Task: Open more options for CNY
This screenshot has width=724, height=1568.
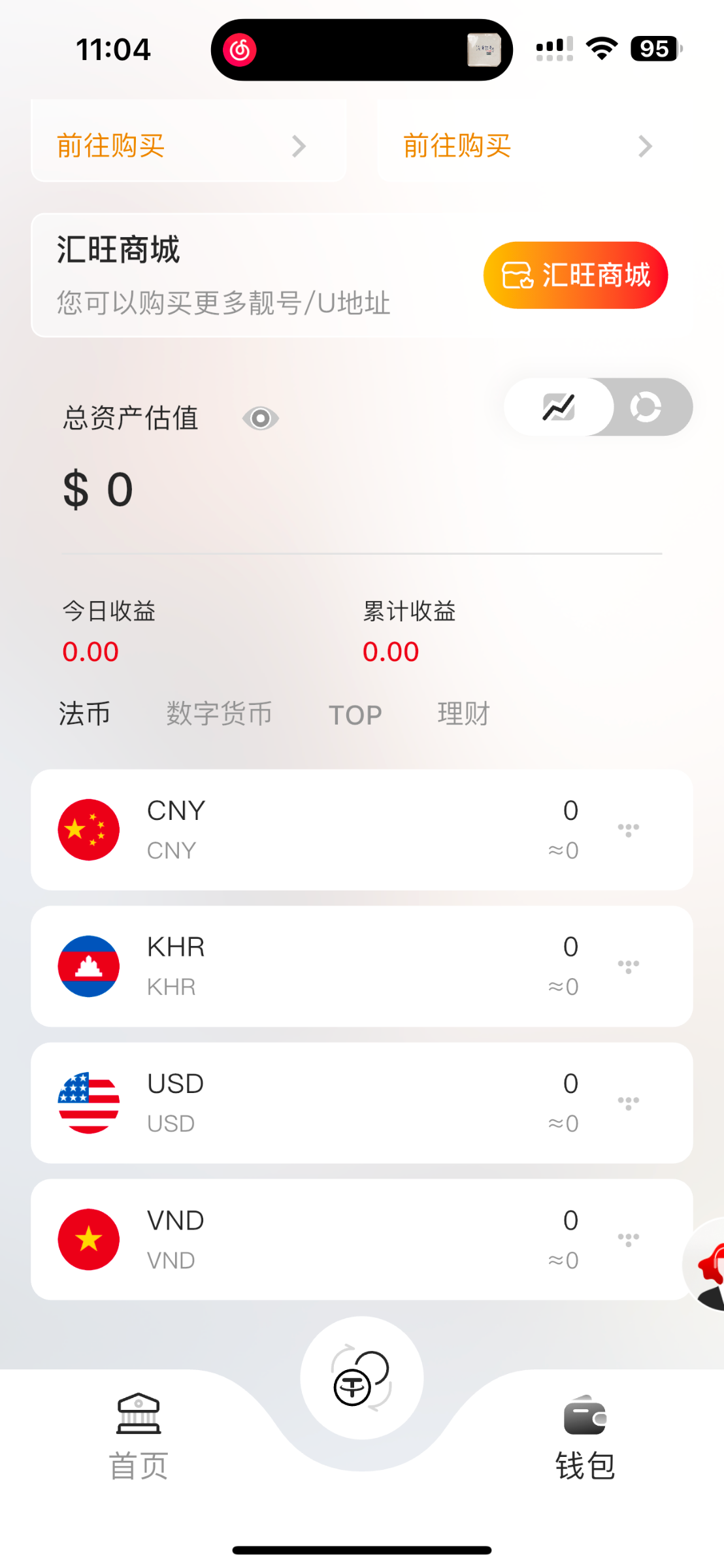Action: (628, 830)
